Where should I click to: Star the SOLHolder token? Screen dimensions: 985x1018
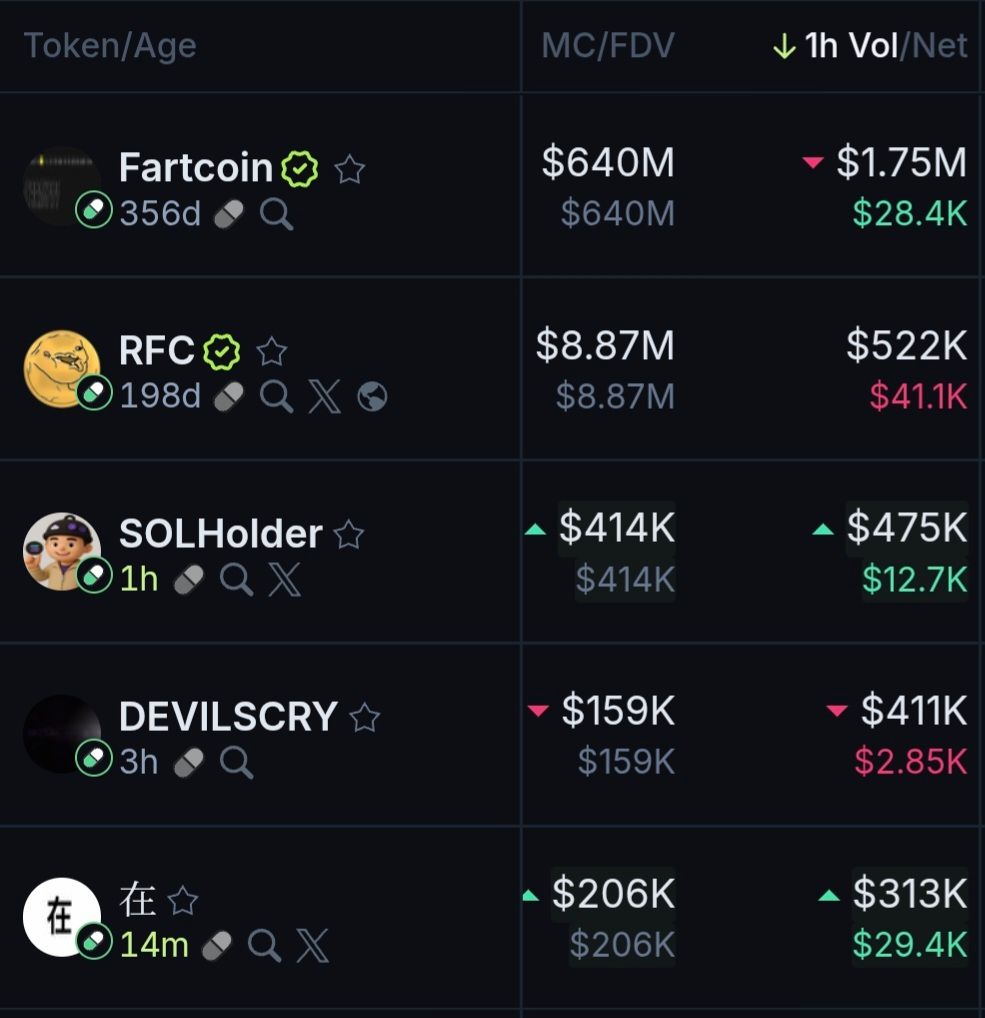coord(348,536)
